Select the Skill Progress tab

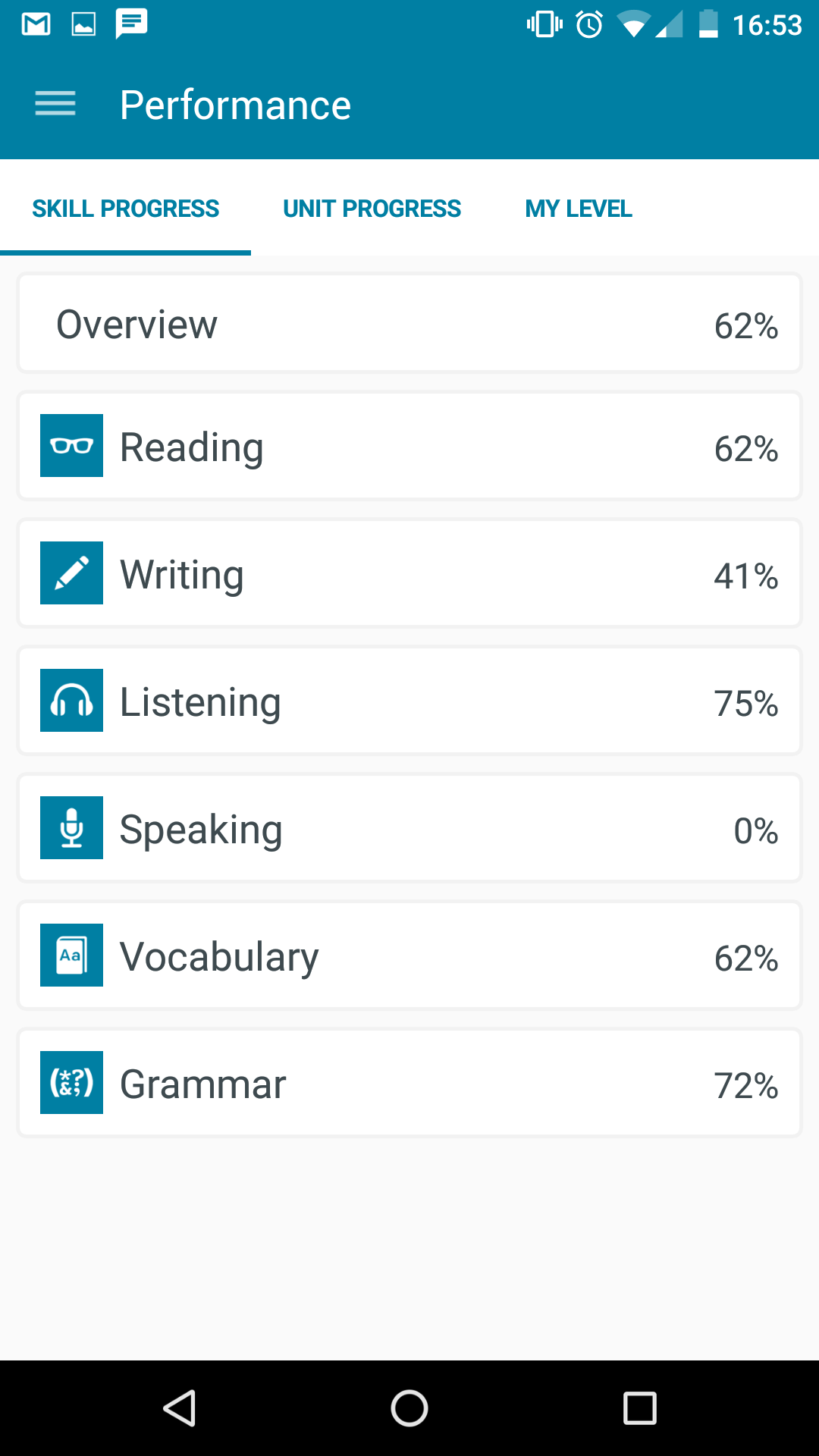(x=126, y=209)
